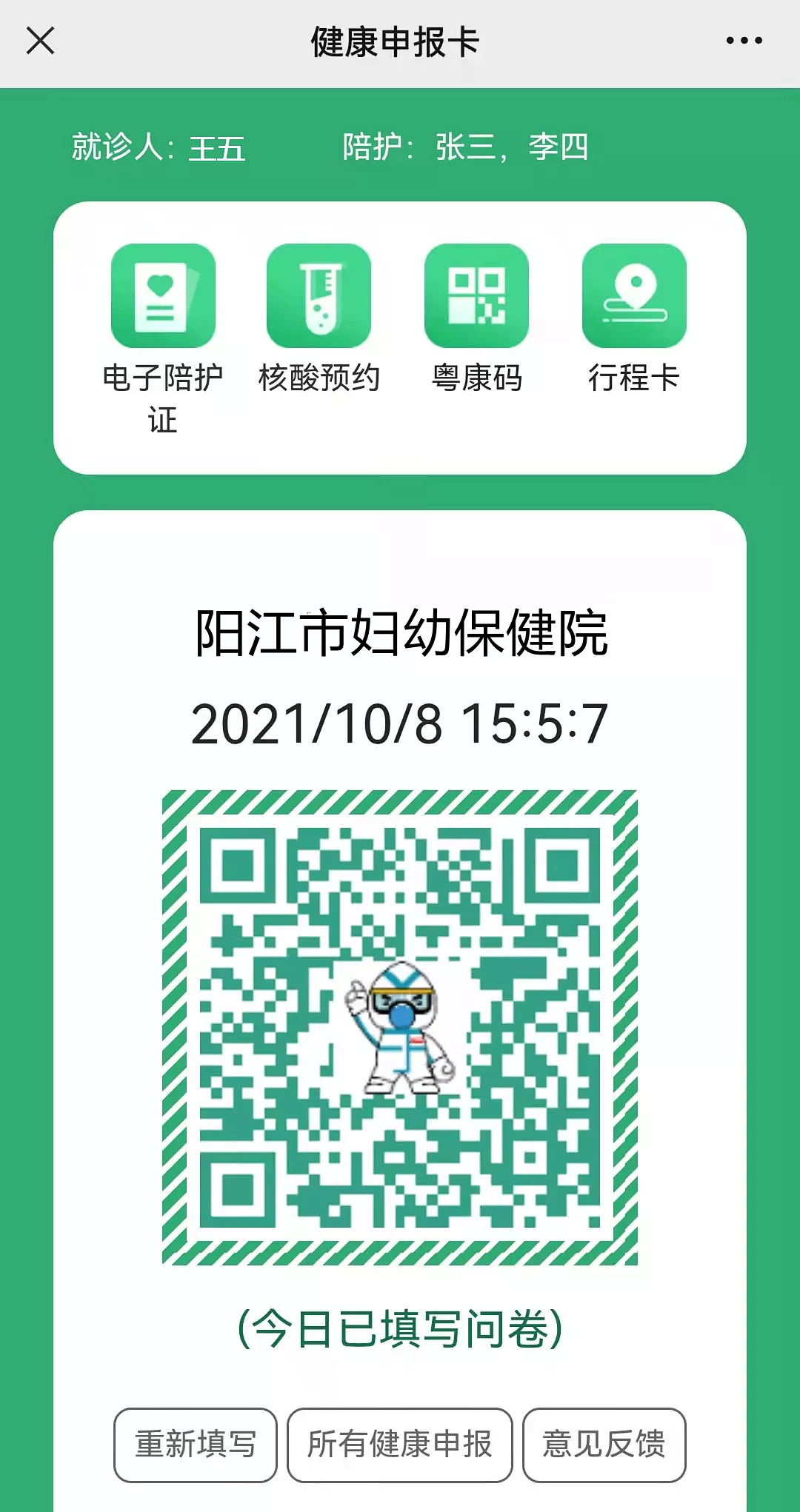Open 意见反馈 feedback
Viewport: 800px width, 1512px height.
pyautogui.click(x=604, y=1445)
